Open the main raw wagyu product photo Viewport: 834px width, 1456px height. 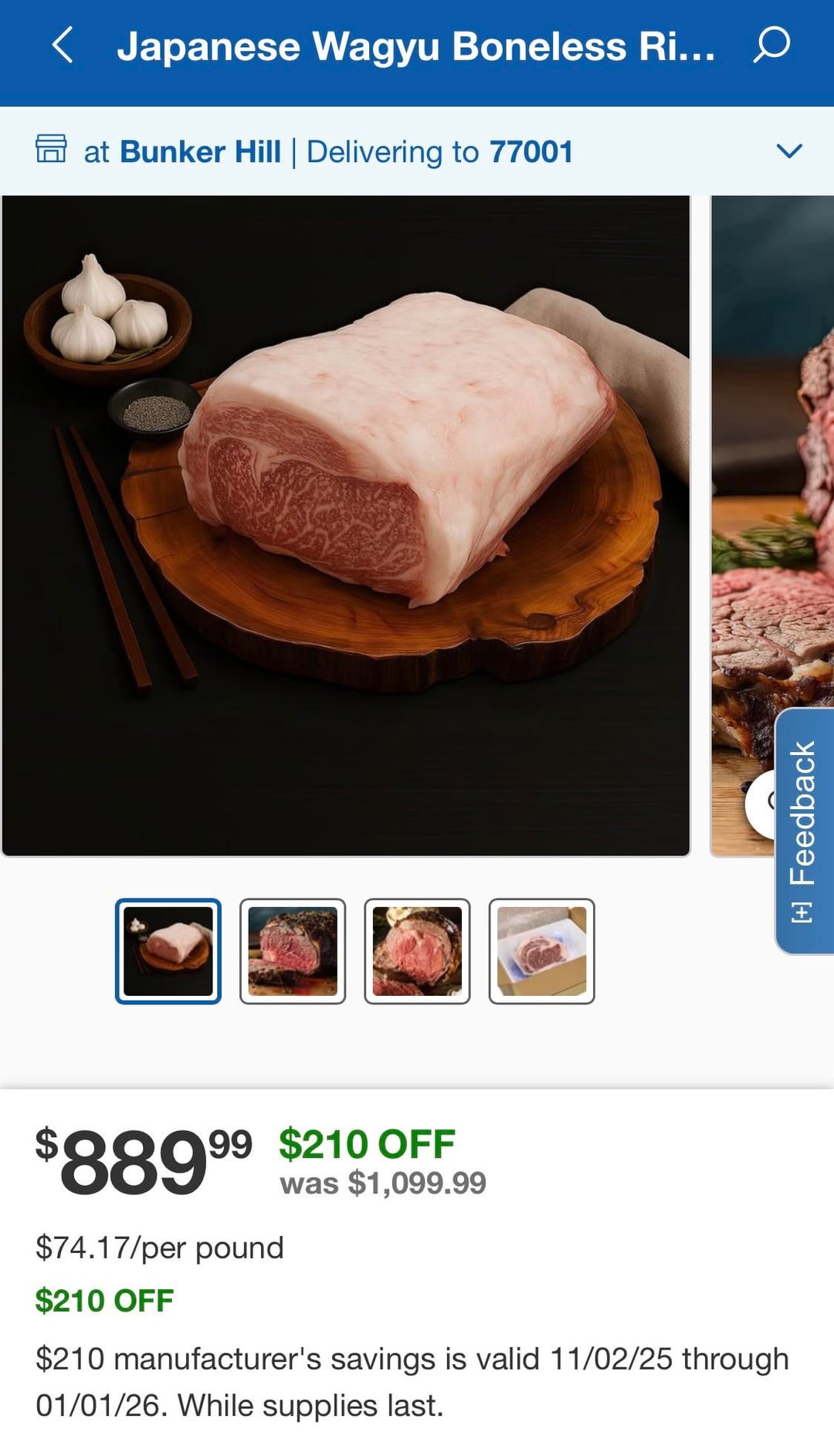[x=346, y=525]
